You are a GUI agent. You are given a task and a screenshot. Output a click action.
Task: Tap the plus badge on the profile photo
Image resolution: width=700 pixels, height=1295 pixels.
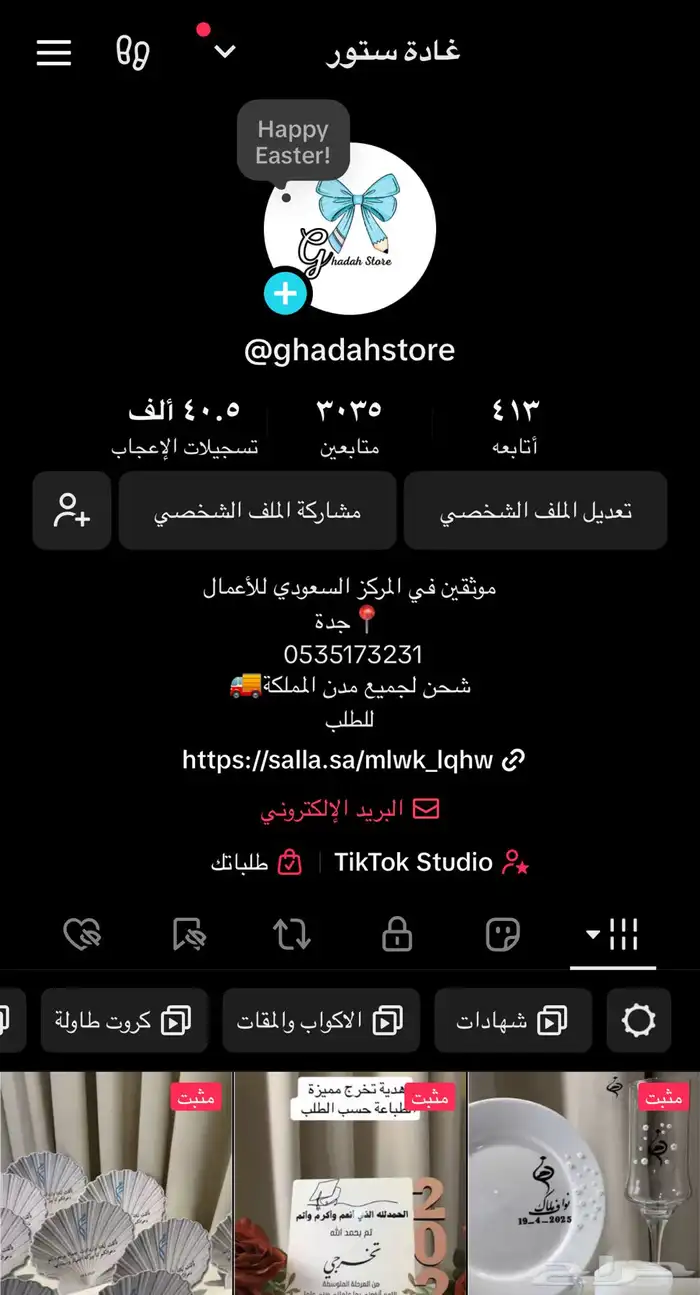286,294
